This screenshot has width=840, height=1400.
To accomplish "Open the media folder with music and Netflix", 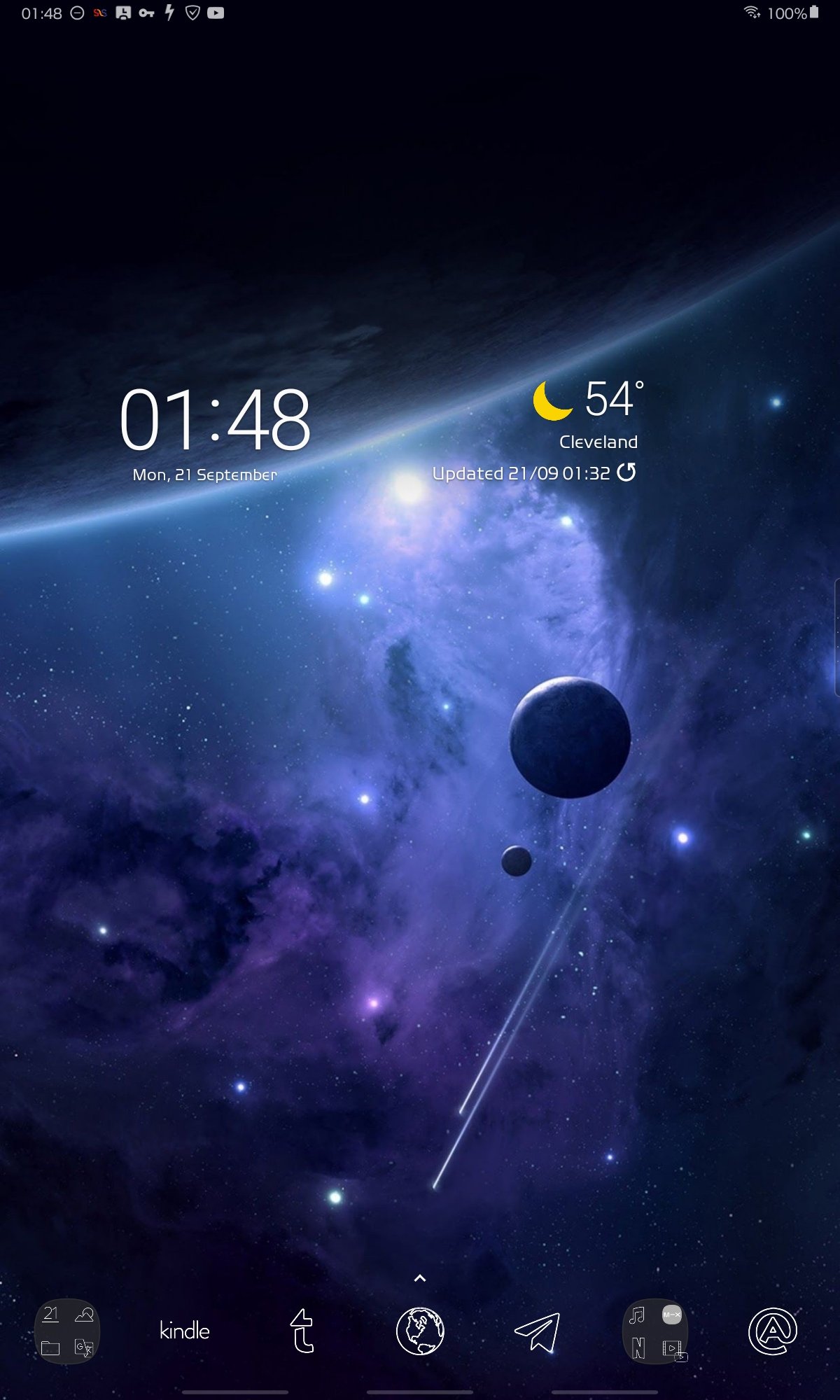I will [x=655, y=1331].
